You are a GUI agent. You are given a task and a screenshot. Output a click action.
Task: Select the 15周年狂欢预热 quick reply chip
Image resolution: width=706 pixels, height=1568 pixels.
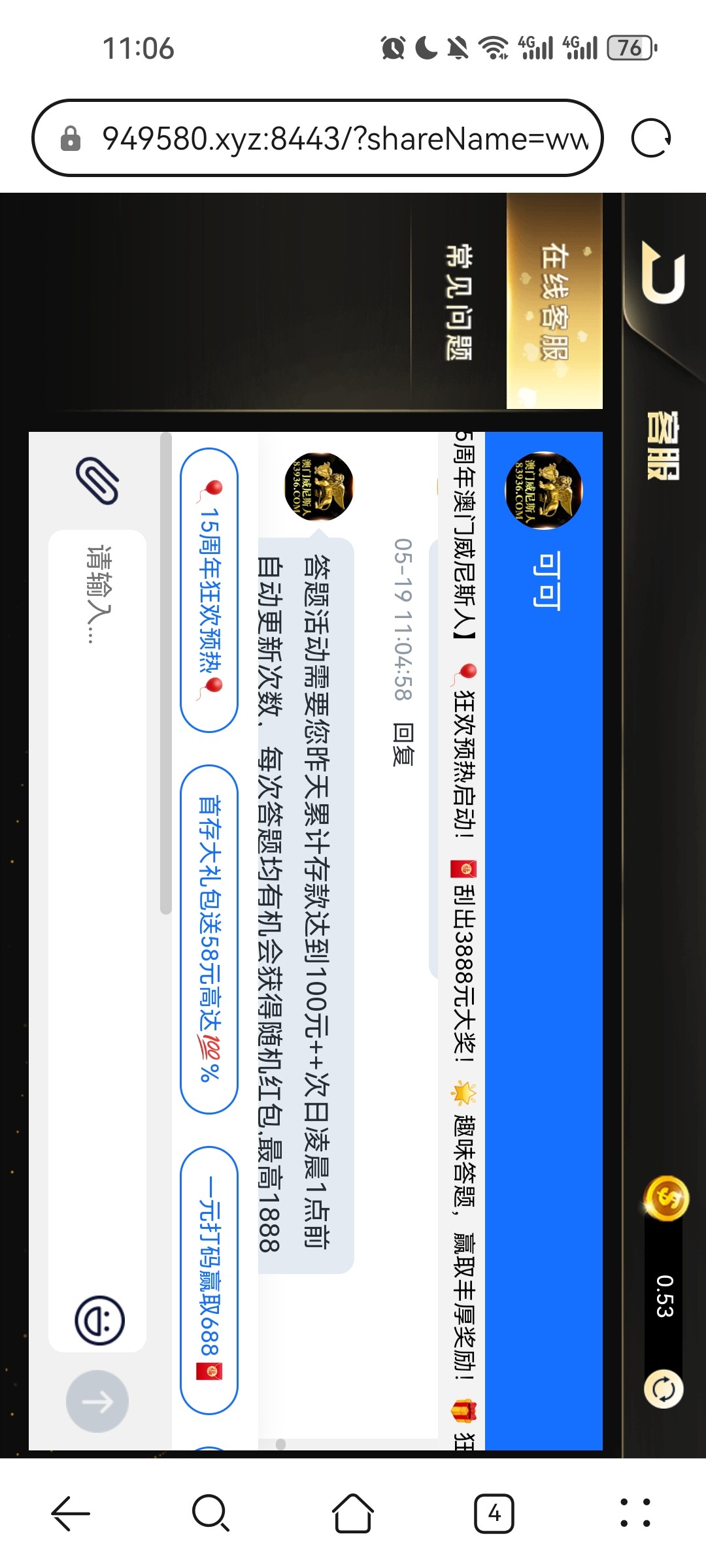click(209, 590)
